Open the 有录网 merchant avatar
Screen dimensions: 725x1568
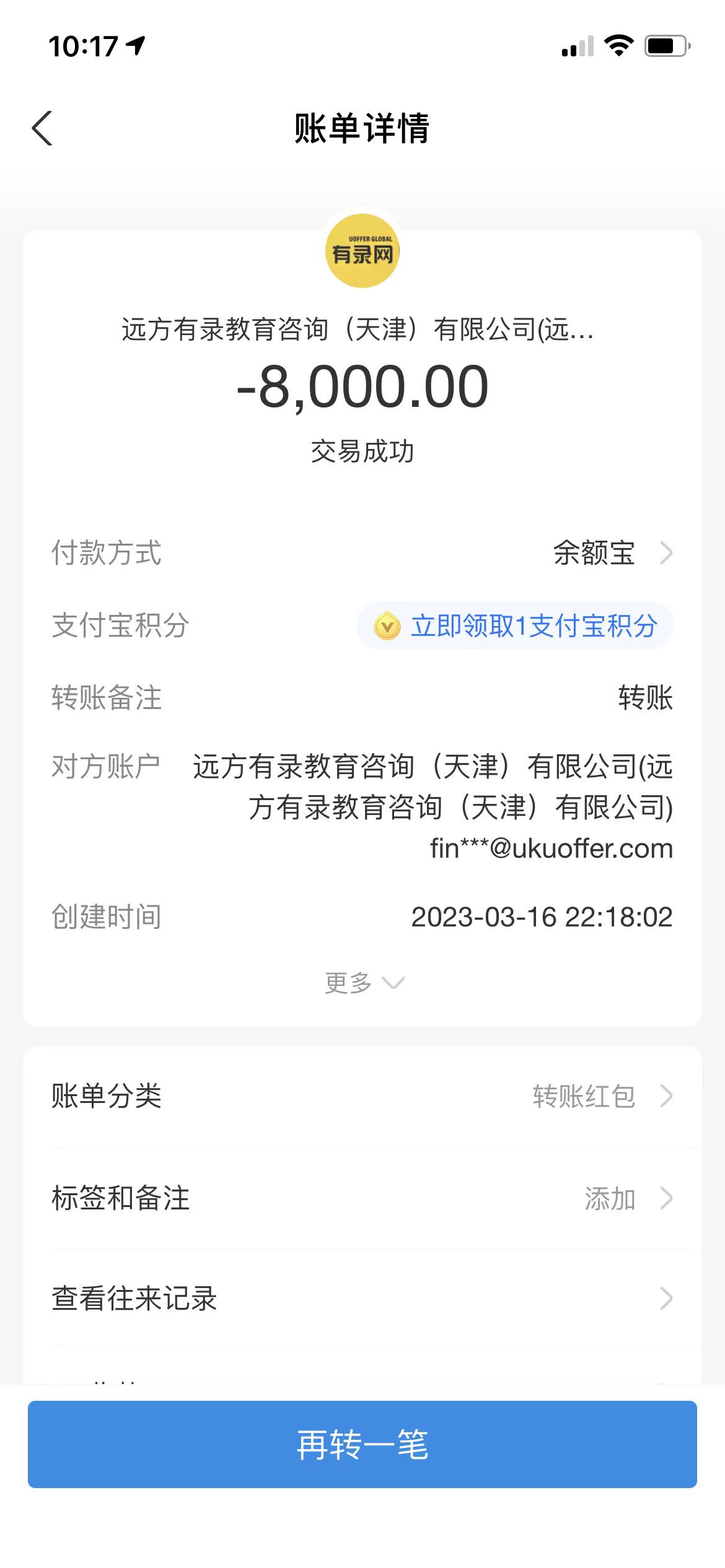362,251
